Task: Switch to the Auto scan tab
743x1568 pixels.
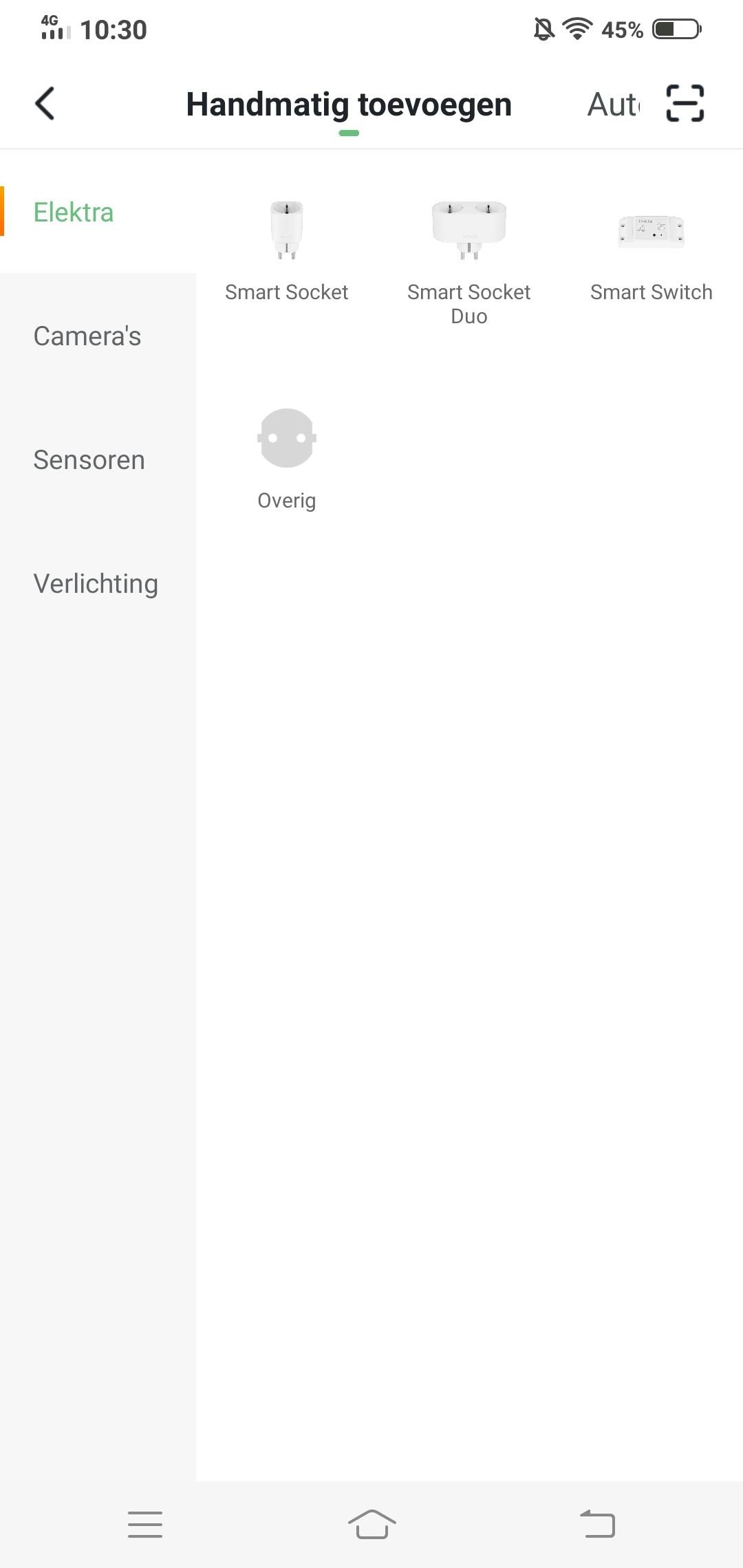Action: pyautogui.click(x=614, y=105)
